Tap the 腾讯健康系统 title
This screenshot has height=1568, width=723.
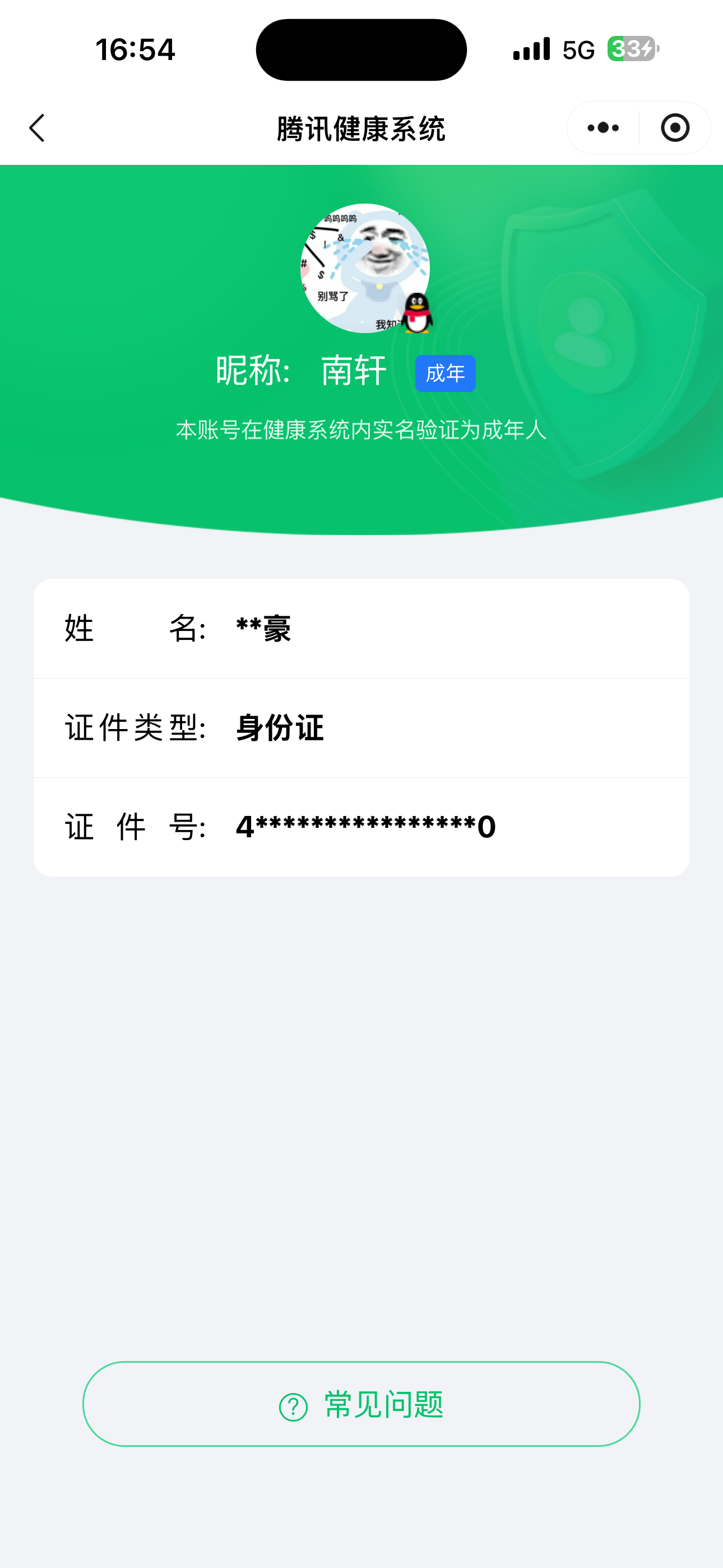point(361,129)
